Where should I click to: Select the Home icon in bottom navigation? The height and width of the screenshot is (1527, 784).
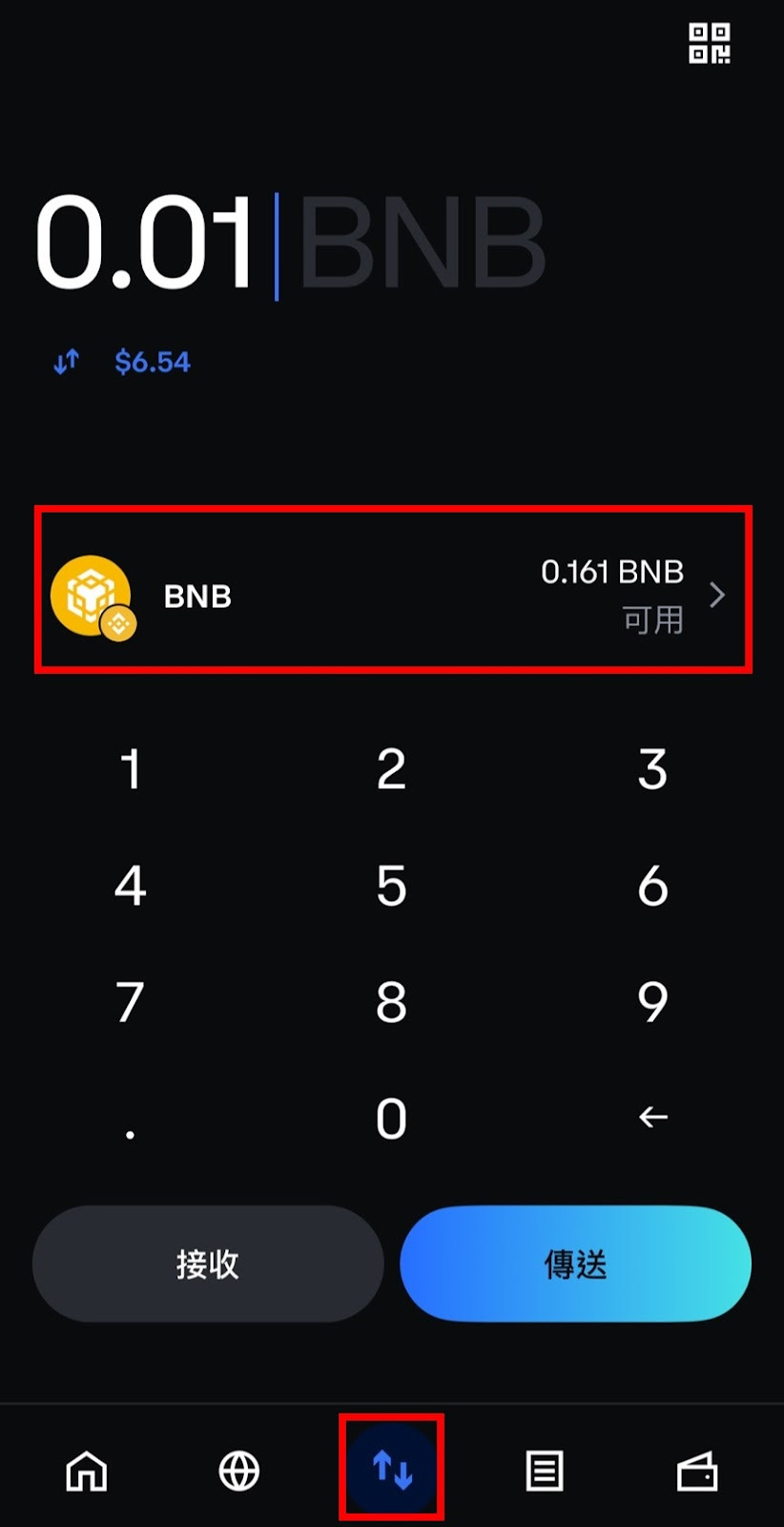click(x=85, y=1472)
